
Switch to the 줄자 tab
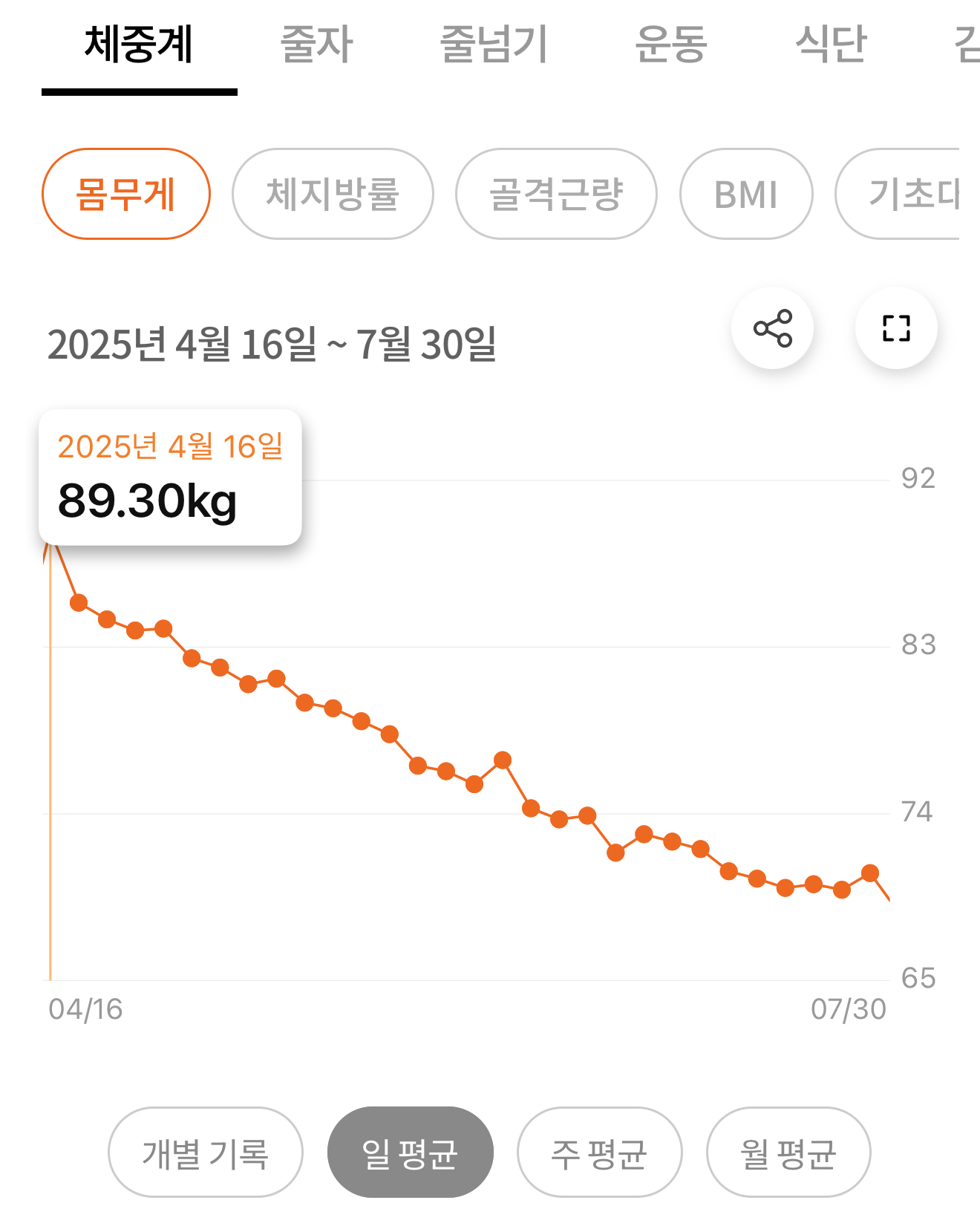pos(317,45)
